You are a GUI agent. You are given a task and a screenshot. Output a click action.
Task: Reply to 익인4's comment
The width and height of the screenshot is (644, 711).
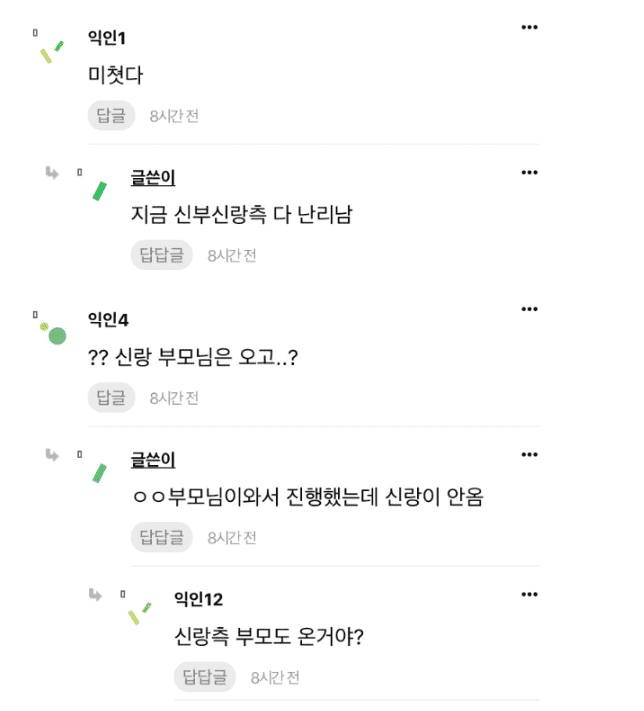[x=111, y=397]
